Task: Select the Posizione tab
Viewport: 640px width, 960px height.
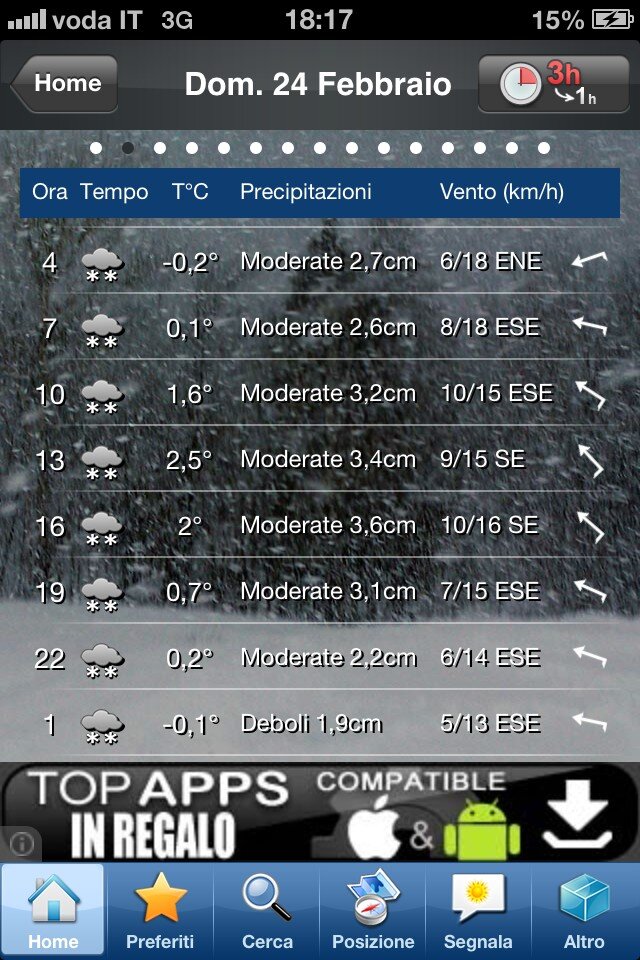Action: point(373,910)
